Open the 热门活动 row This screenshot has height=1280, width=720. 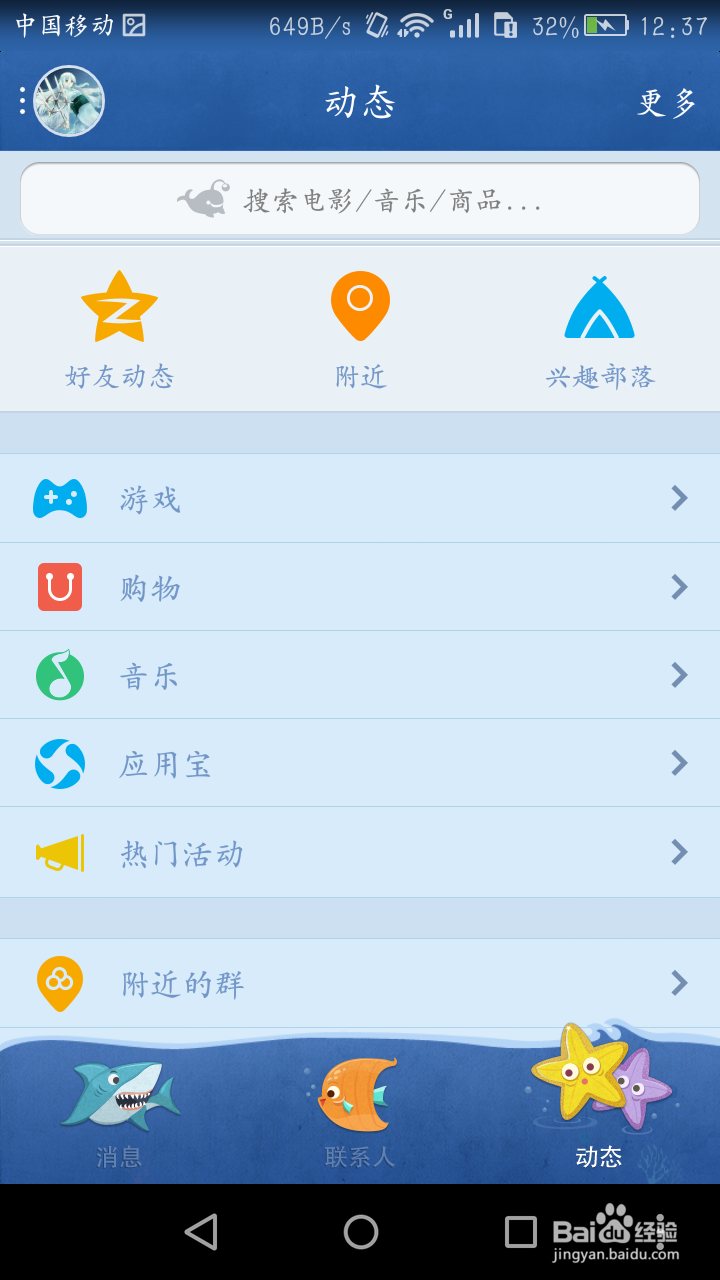[360, 852]
